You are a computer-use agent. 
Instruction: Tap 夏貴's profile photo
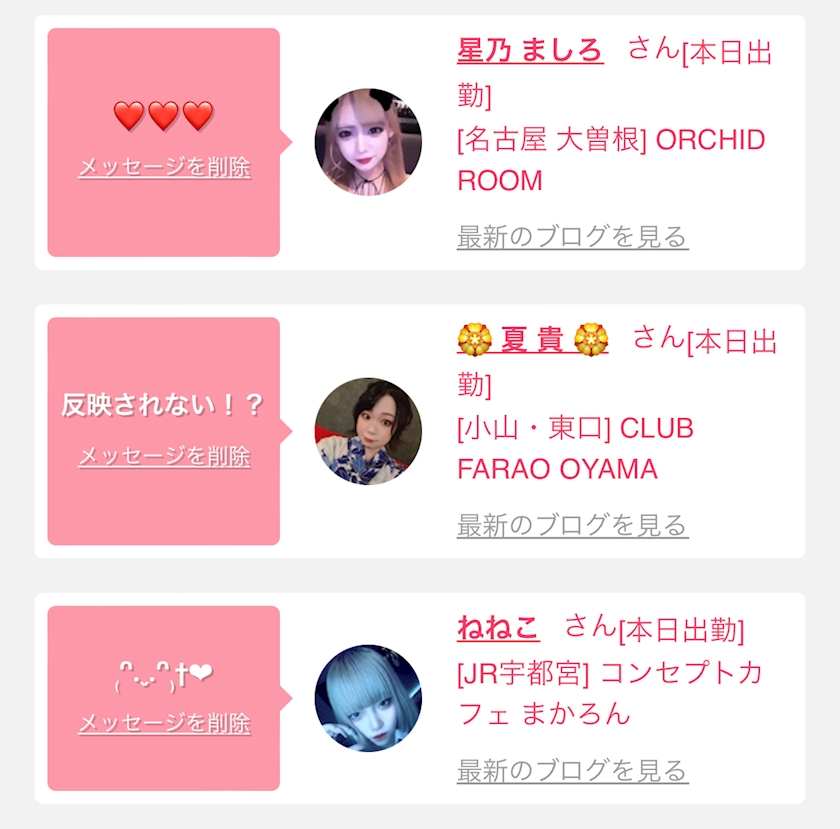[x=368, y=431]
